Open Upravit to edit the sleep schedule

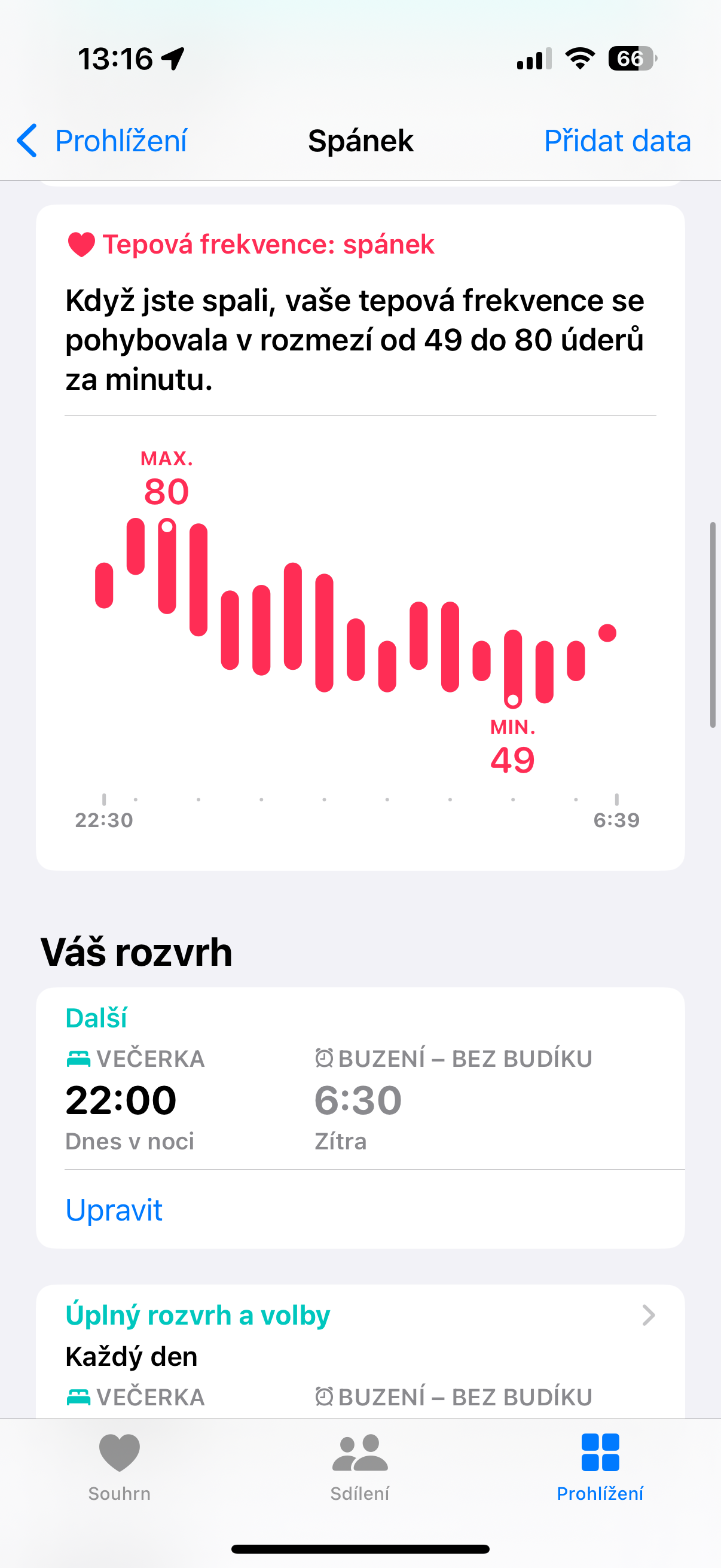[113, 1210]
